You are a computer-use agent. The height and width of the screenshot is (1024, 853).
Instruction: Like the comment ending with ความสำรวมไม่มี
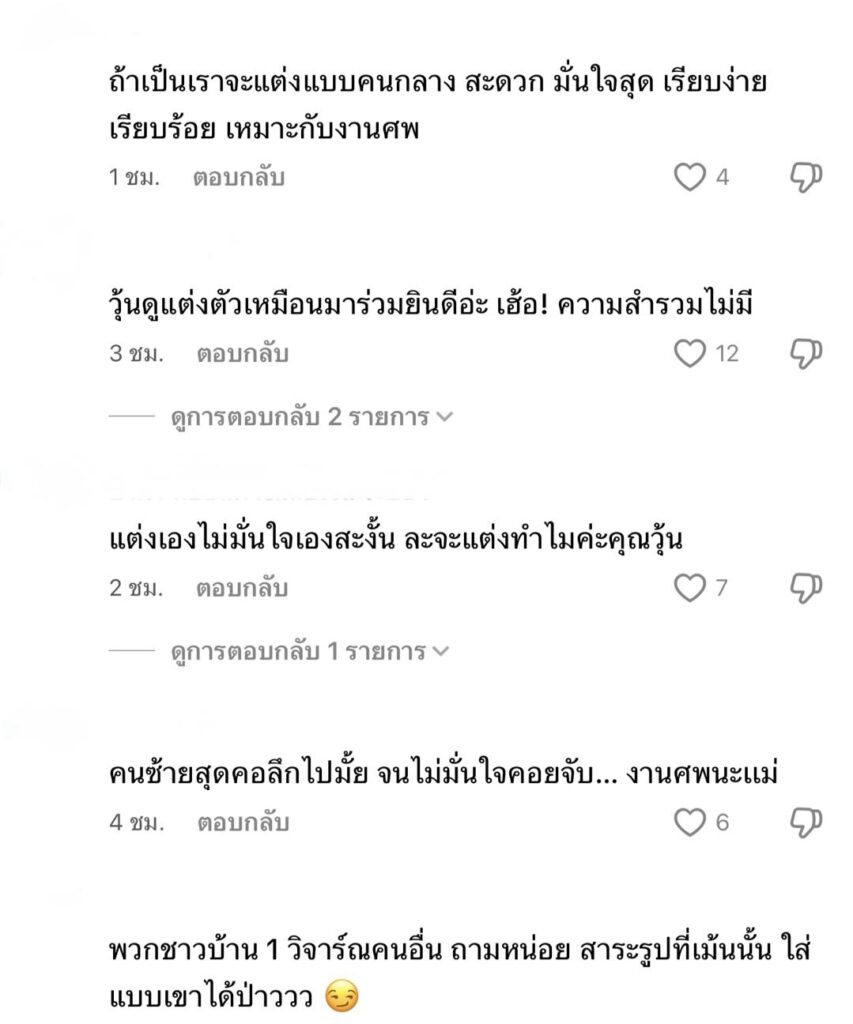coord(690,353)
